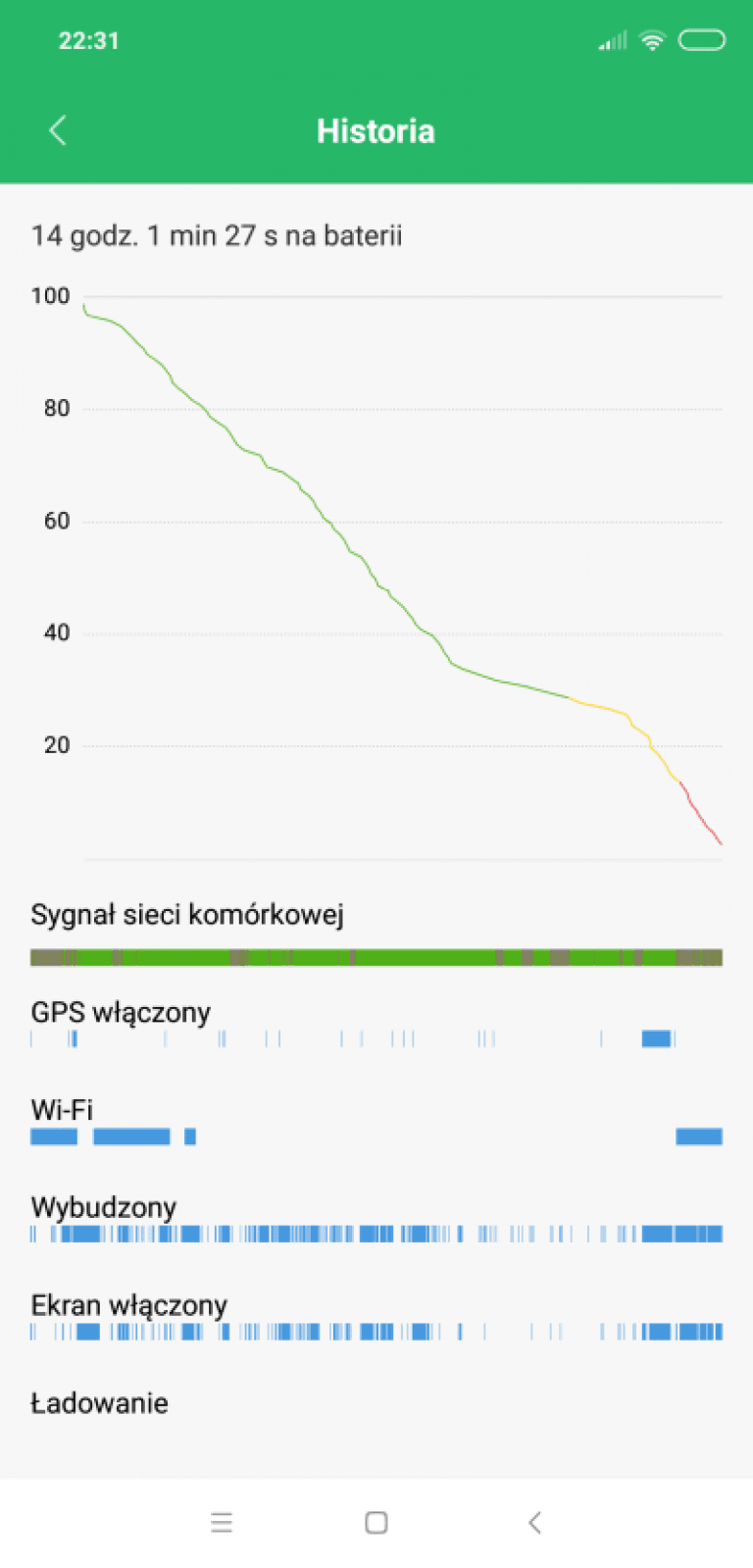This screenshot has width=753, height=1568.
Task: Tap the home navigation button
Action: 376,1522
